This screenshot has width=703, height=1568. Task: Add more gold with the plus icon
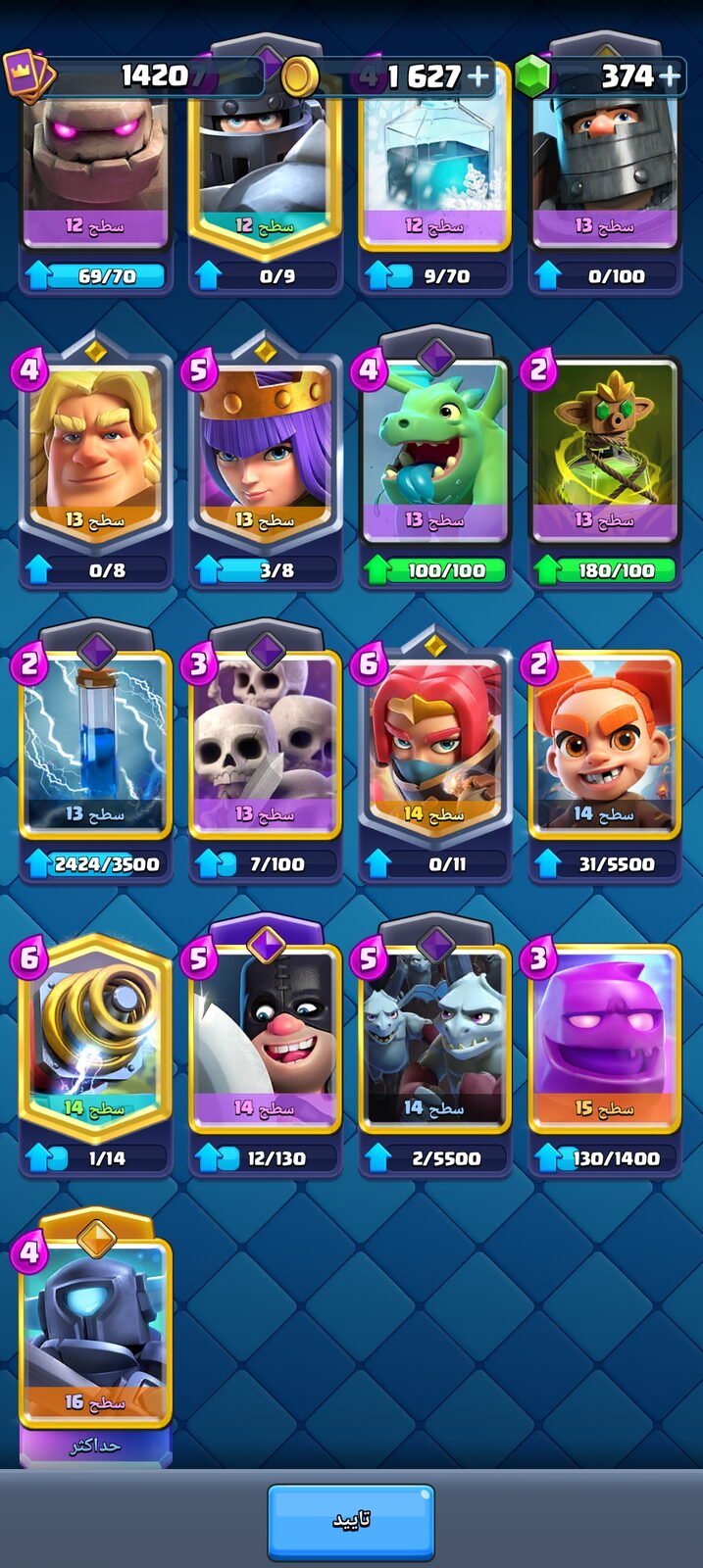tap(478, 75)
